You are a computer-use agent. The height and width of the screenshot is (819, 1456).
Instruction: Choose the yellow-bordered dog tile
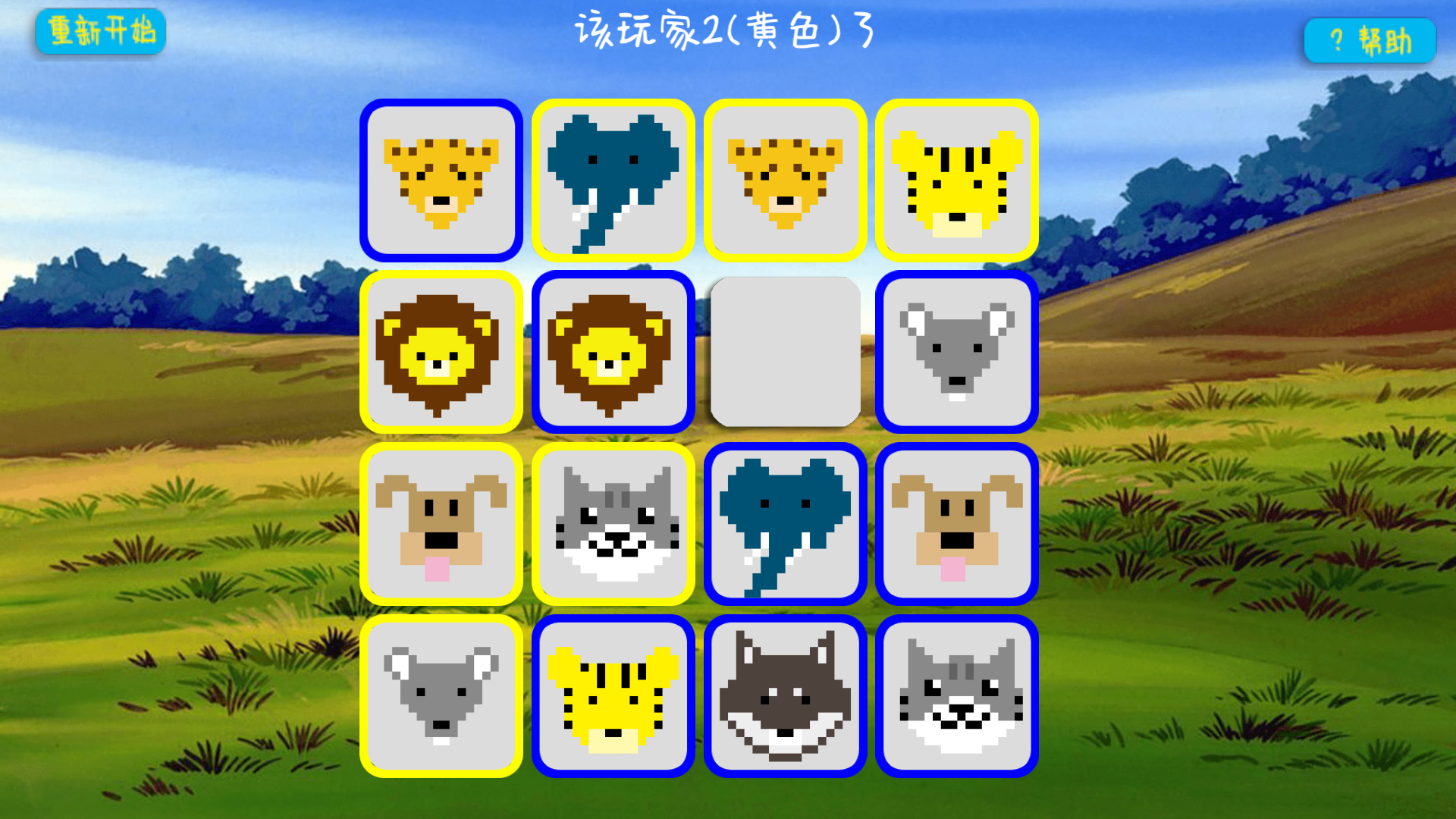441,524
